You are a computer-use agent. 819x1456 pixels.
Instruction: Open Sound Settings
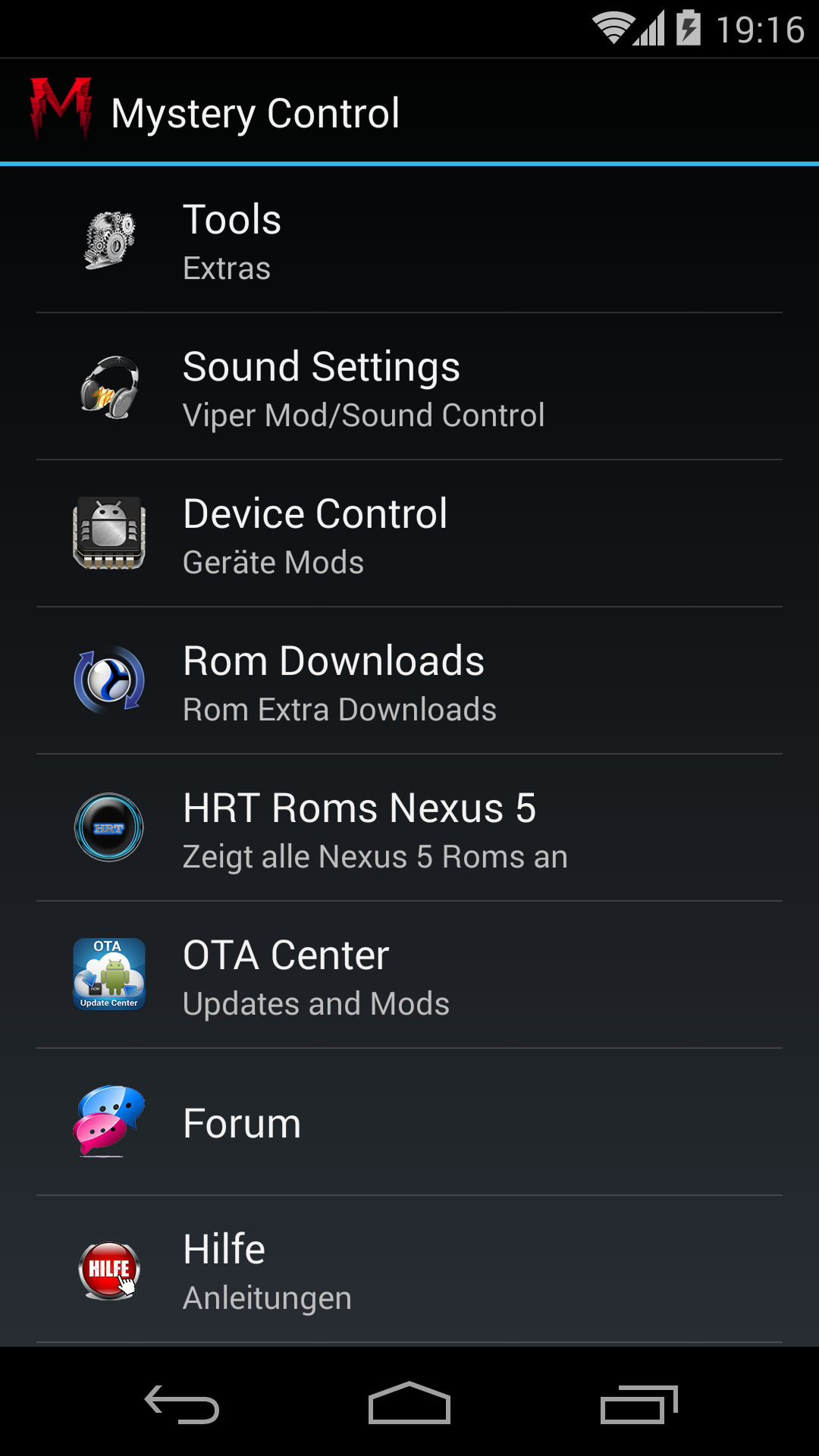point(409,387)
